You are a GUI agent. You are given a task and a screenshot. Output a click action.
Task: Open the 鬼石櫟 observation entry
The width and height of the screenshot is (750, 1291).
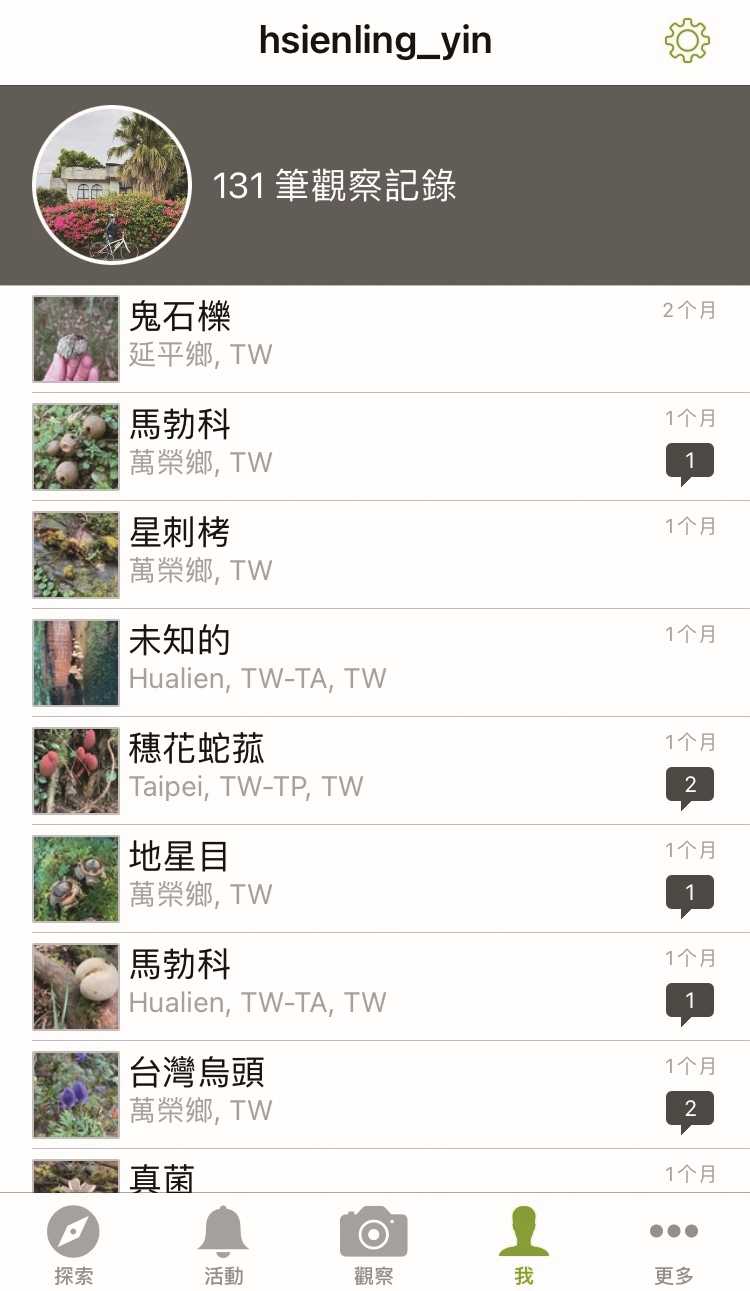pos(375,339)
